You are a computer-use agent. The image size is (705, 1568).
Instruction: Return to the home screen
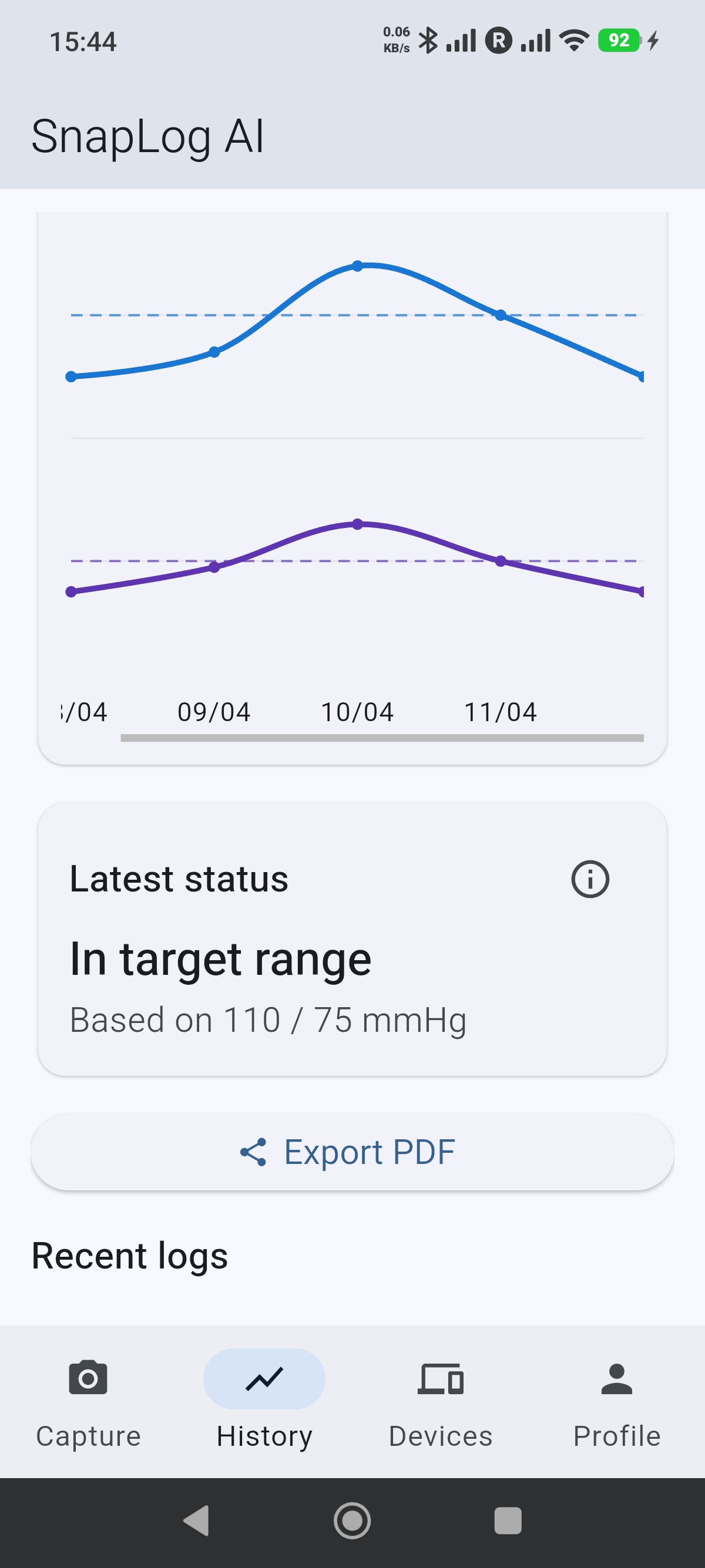352,1520
